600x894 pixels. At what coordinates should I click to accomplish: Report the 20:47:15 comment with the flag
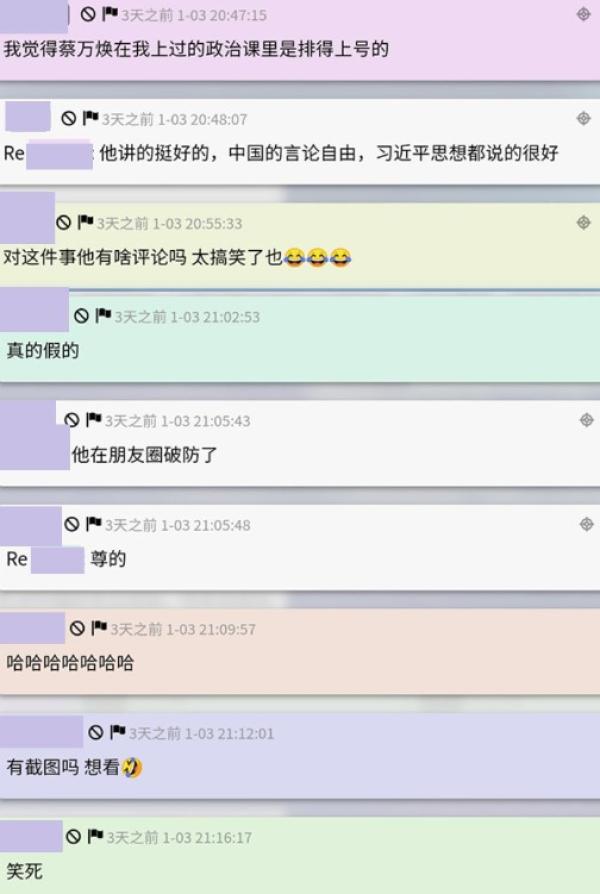click(x=108, y=14)
